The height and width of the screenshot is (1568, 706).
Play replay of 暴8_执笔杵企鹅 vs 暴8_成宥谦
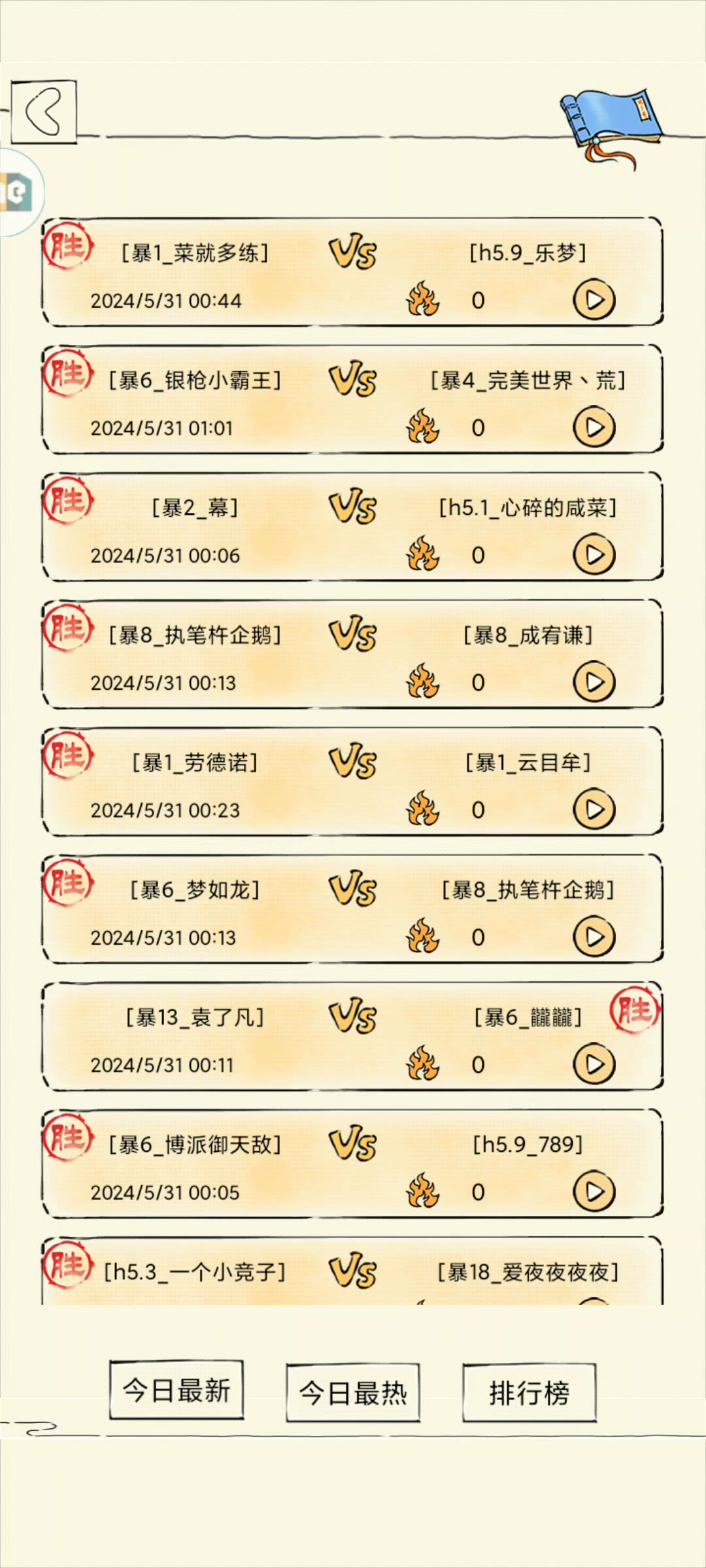[x=594, y=682]
